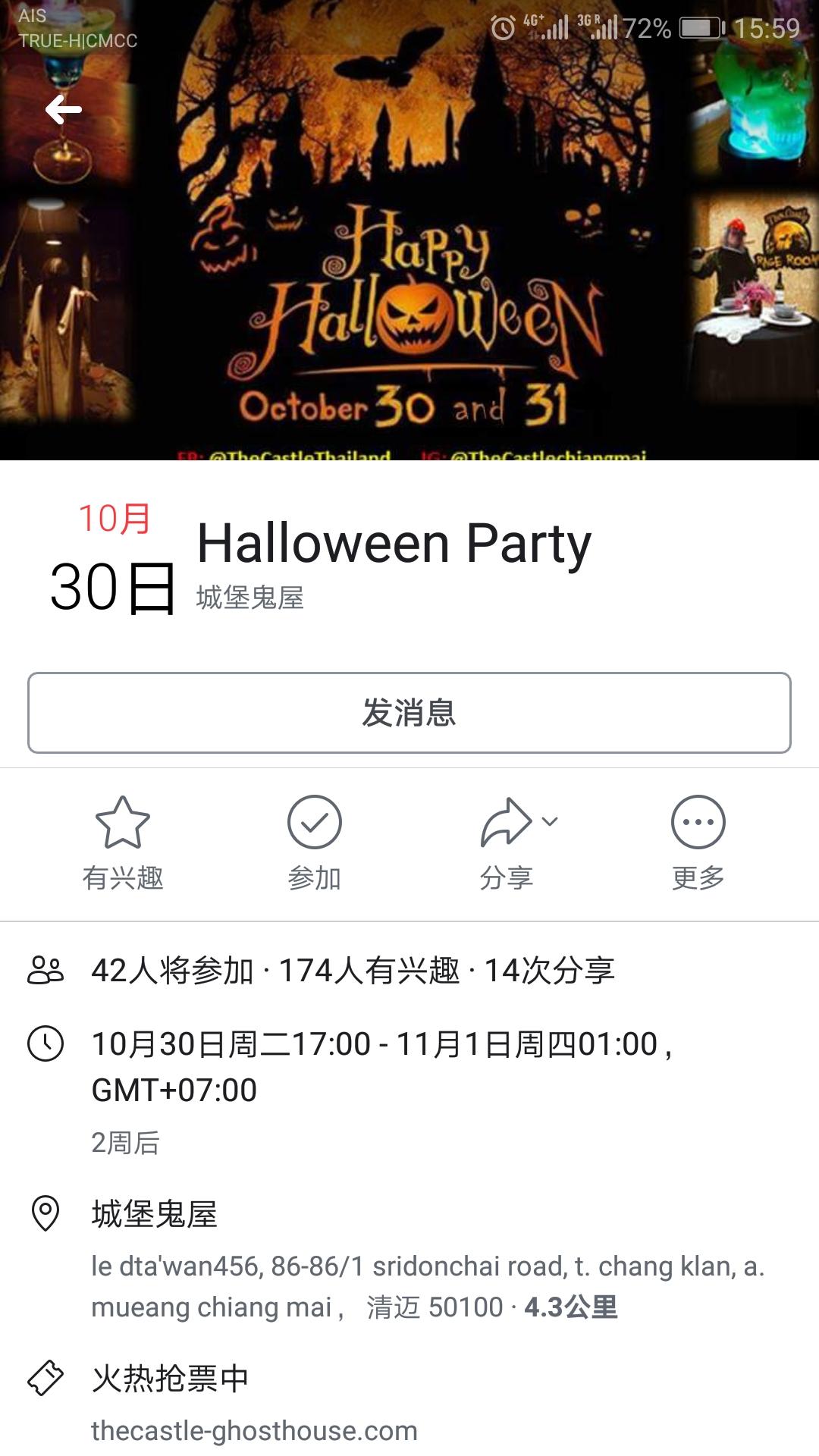Image resolution: width=819 pixels, height=1456 pixels.
Task: Tap the 发消息 message button
Action: pos(409,713)
